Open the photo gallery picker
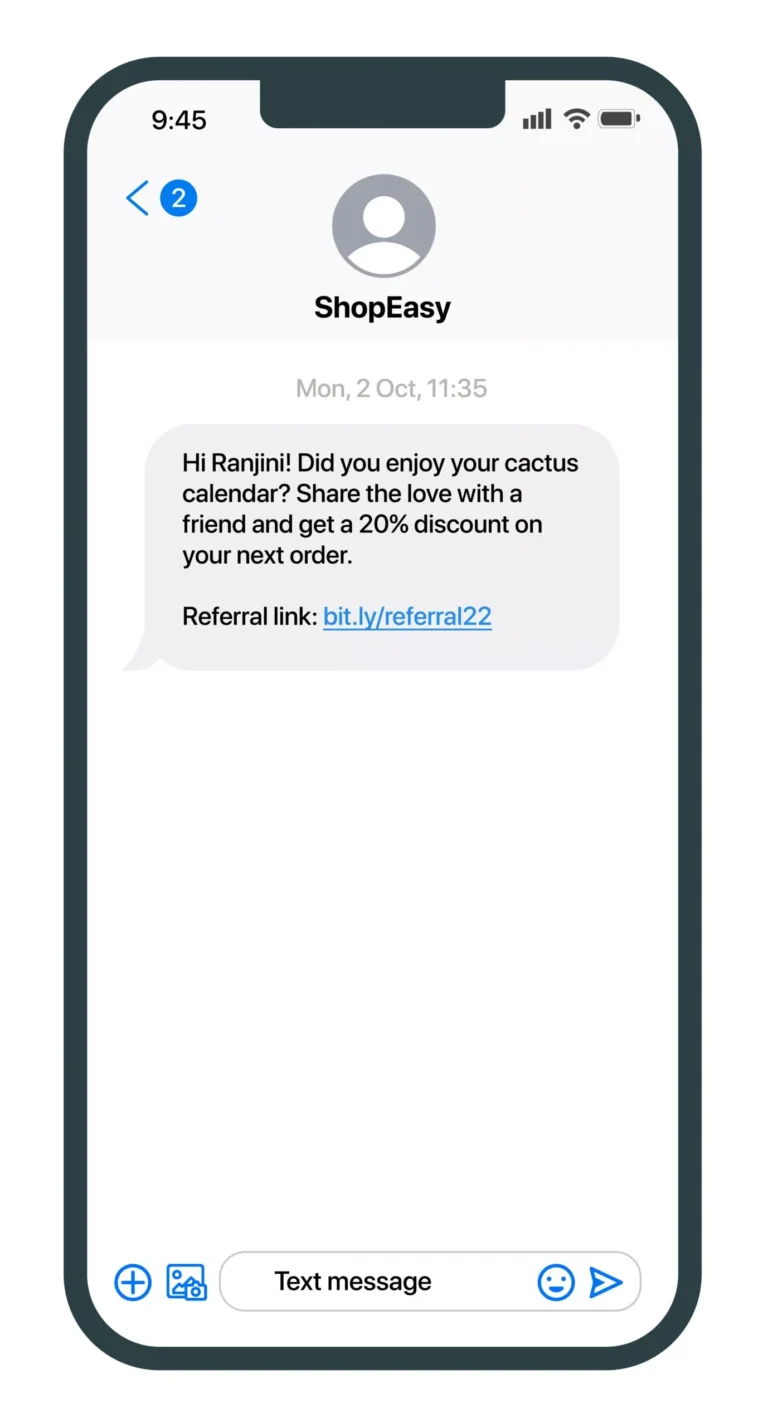768x1427 pixels. pyautogui.click(x=186, y=1281)
